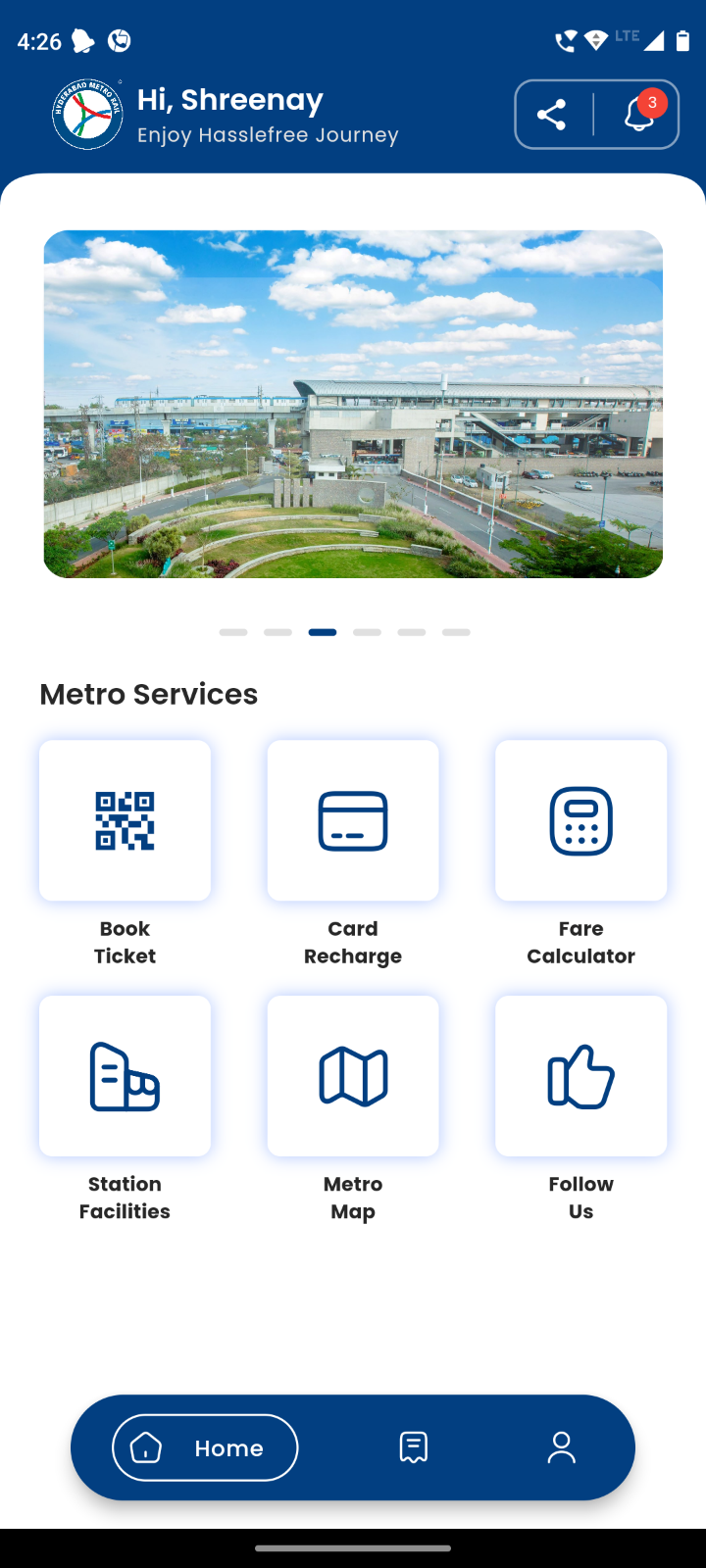706x1568 pixels.
Task: Go to the profile tab
Action: point(562,1447)
